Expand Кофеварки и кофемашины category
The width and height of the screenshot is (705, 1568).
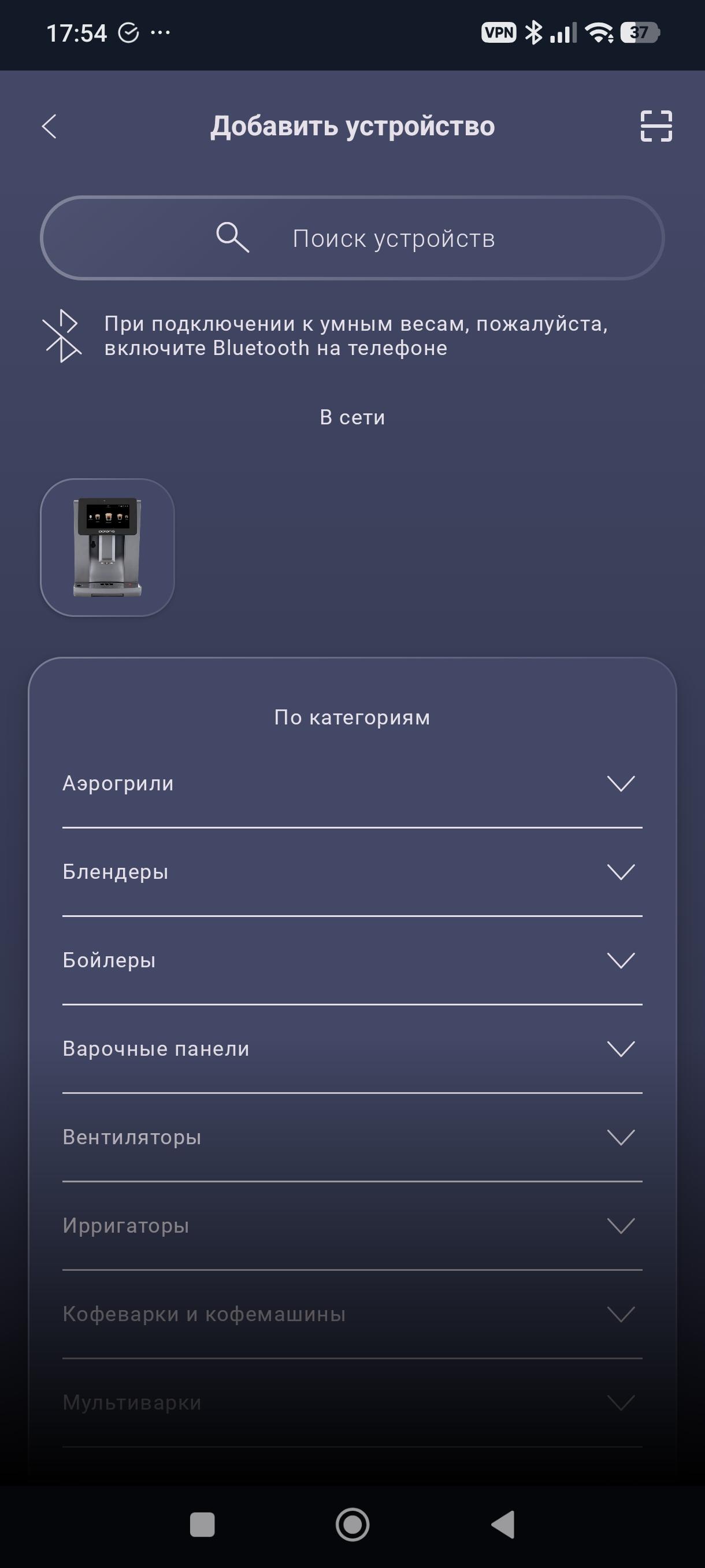pos(352,1314)
